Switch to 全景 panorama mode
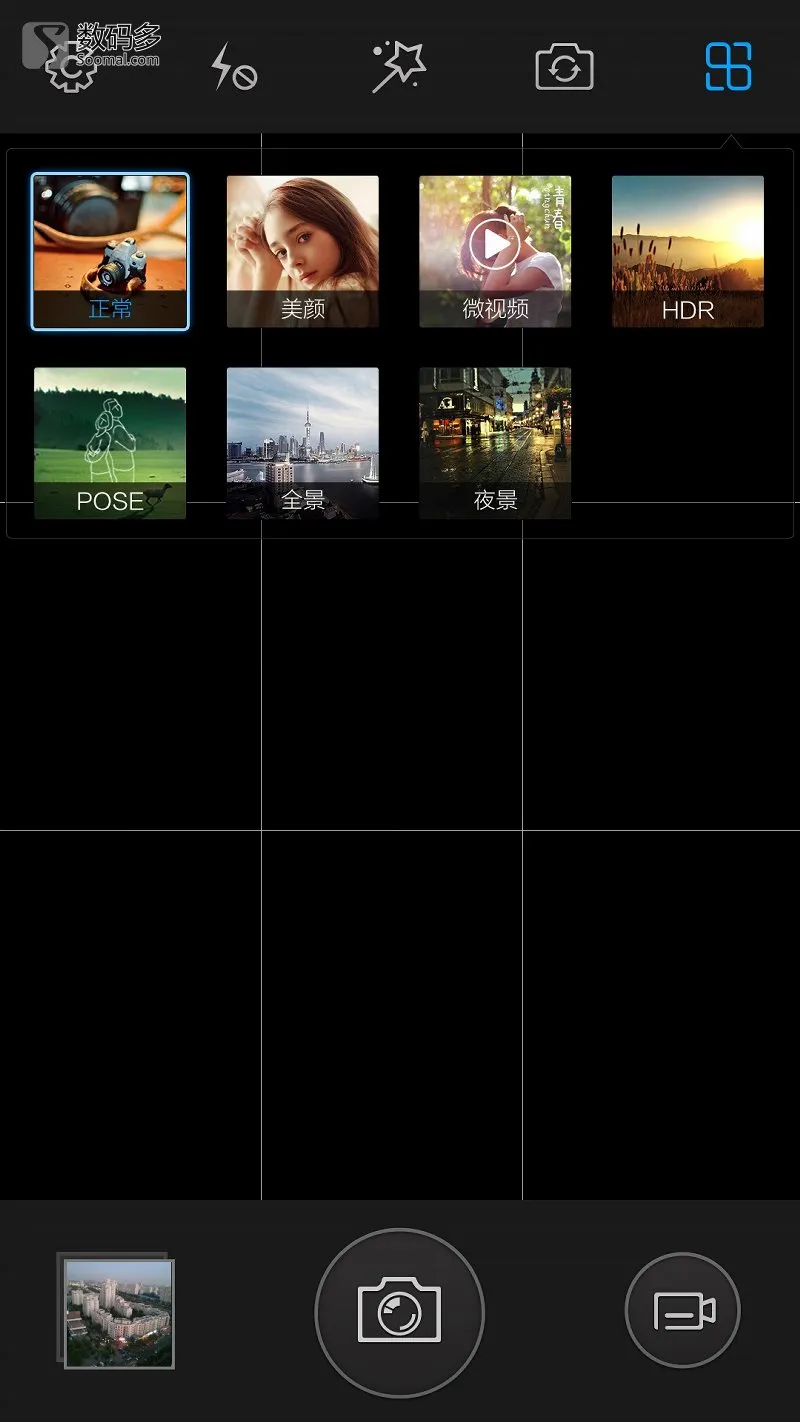This screenshot has height=1422, width=800. pos(303,443)
